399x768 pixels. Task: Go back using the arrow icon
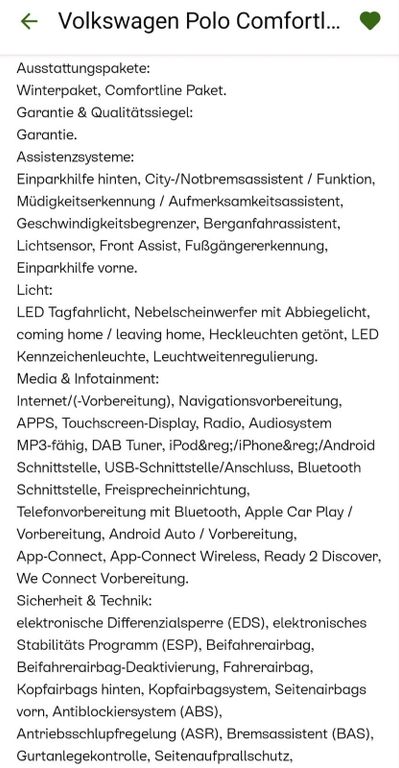pos(29,21)
